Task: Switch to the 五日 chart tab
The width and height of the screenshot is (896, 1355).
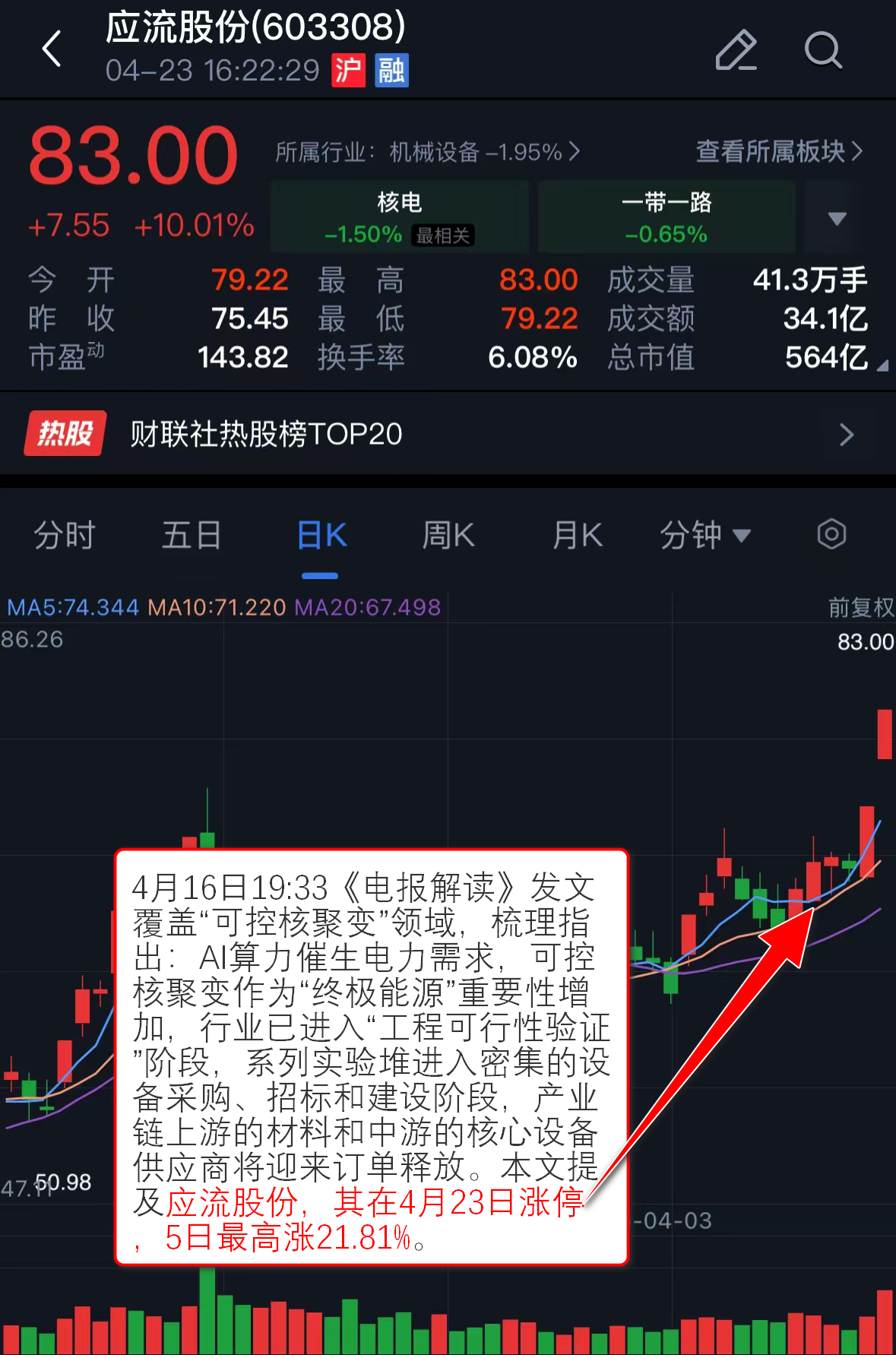Action: tap(192, 535)
